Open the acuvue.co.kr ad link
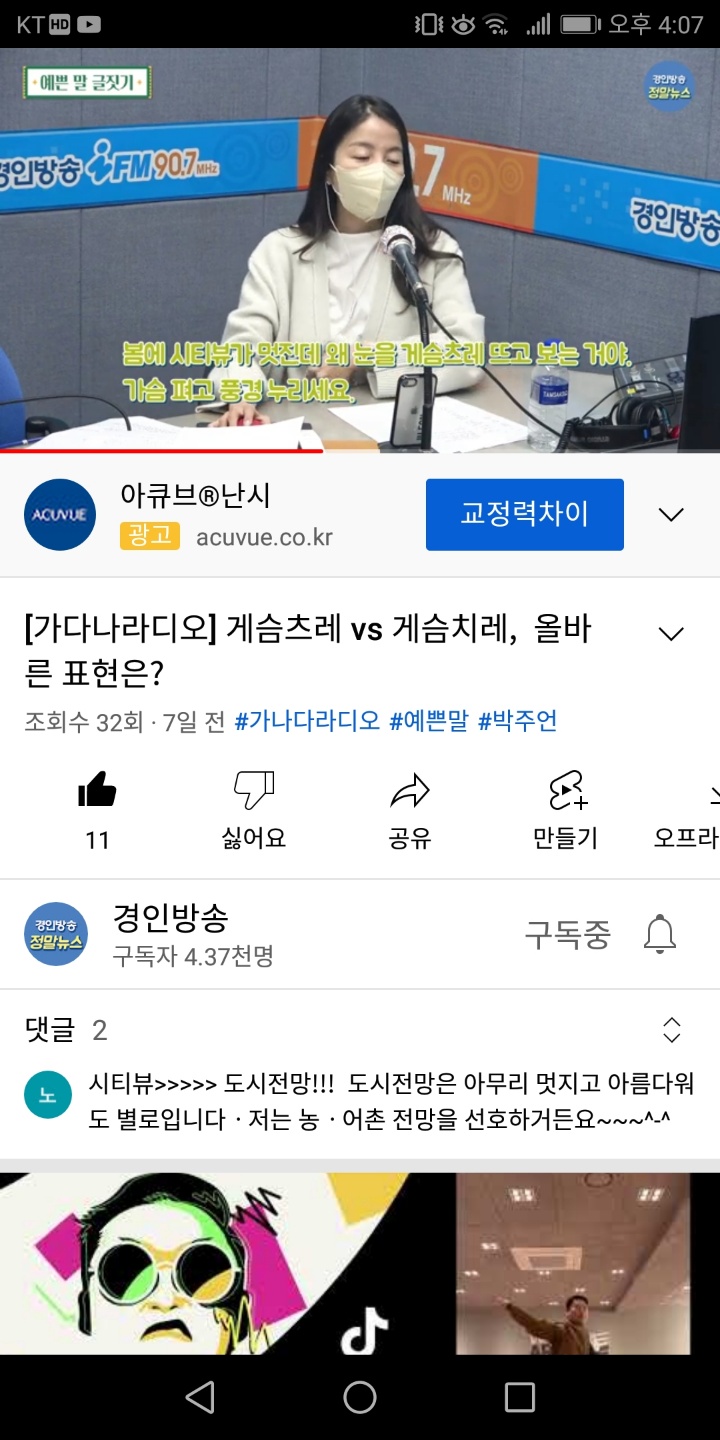The image size is (720, 1440). [264, 537]
